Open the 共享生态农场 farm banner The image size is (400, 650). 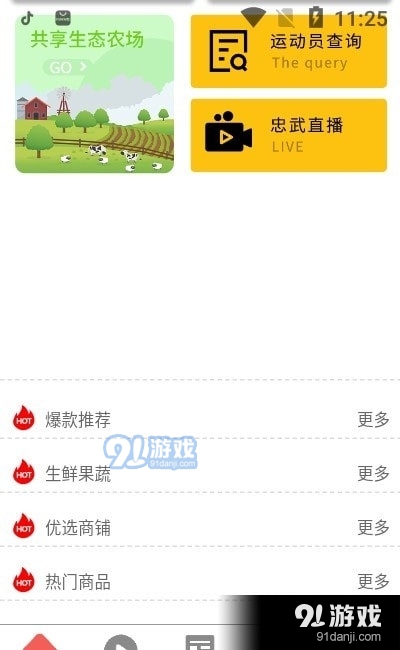click(x=95, y=94)
